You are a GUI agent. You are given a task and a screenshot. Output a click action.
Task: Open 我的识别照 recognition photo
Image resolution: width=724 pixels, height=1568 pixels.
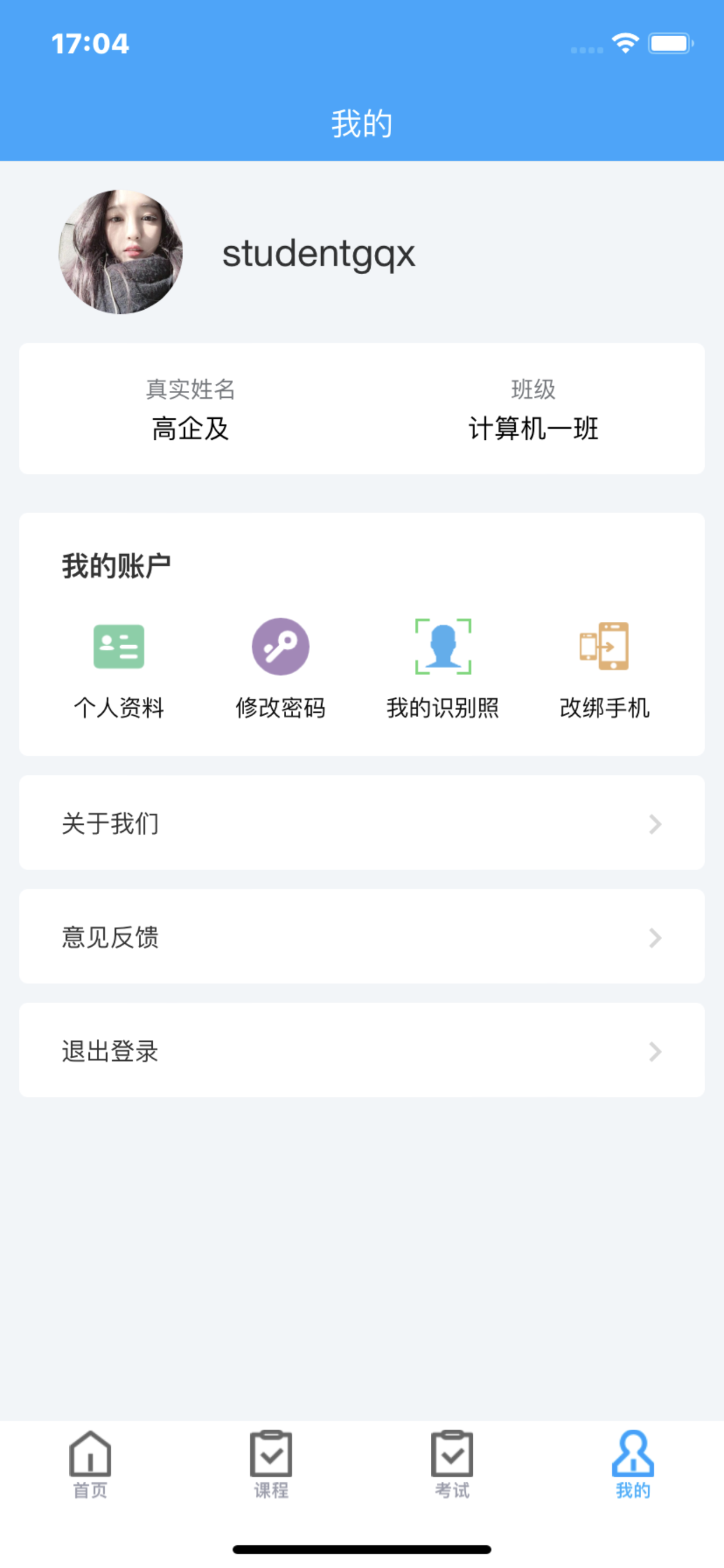443,670
